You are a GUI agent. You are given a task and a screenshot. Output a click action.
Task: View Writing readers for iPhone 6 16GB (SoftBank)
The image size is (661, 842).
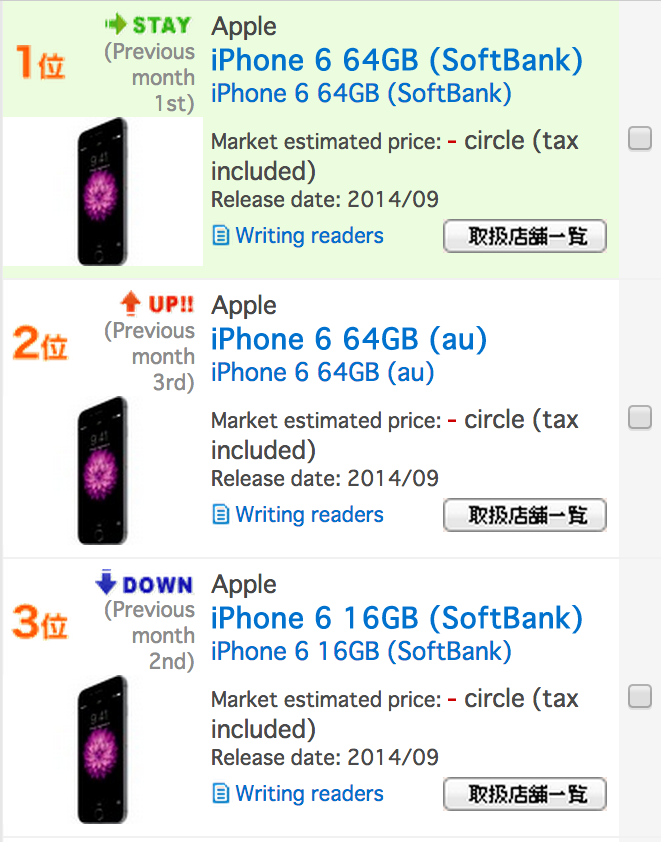click(x=309, y=794)
